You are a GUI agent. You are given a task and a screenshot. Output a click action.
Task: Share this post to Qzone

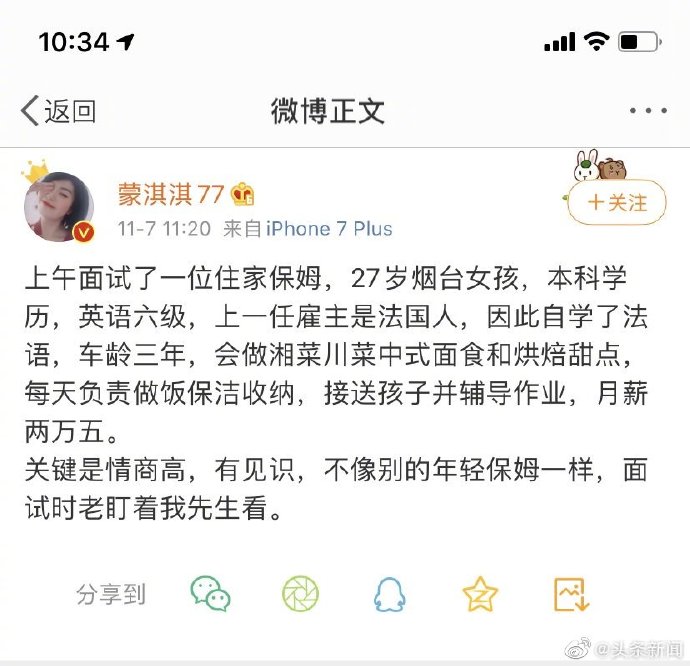480,594
